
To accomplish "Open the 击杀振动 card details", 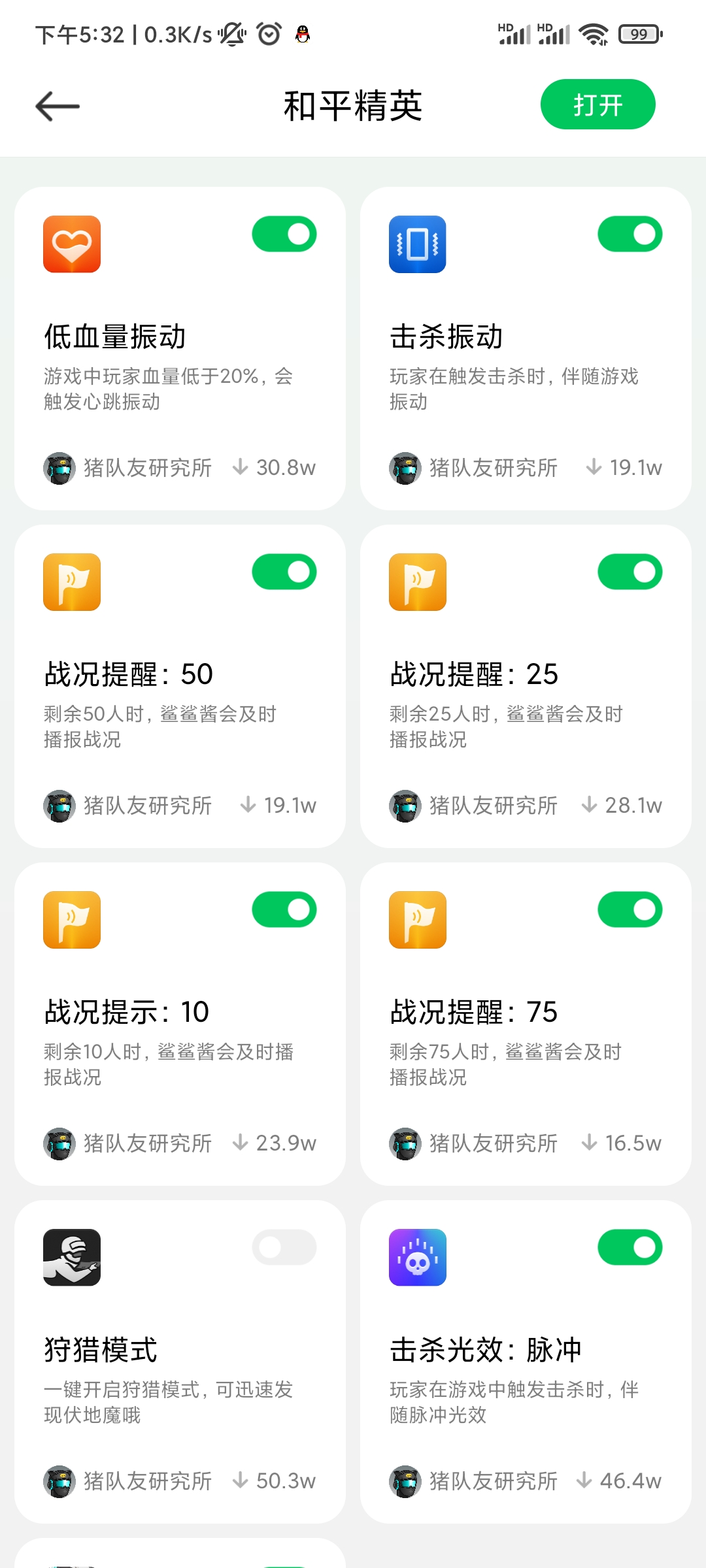I will pyautogui.click(x=526, y=348).
